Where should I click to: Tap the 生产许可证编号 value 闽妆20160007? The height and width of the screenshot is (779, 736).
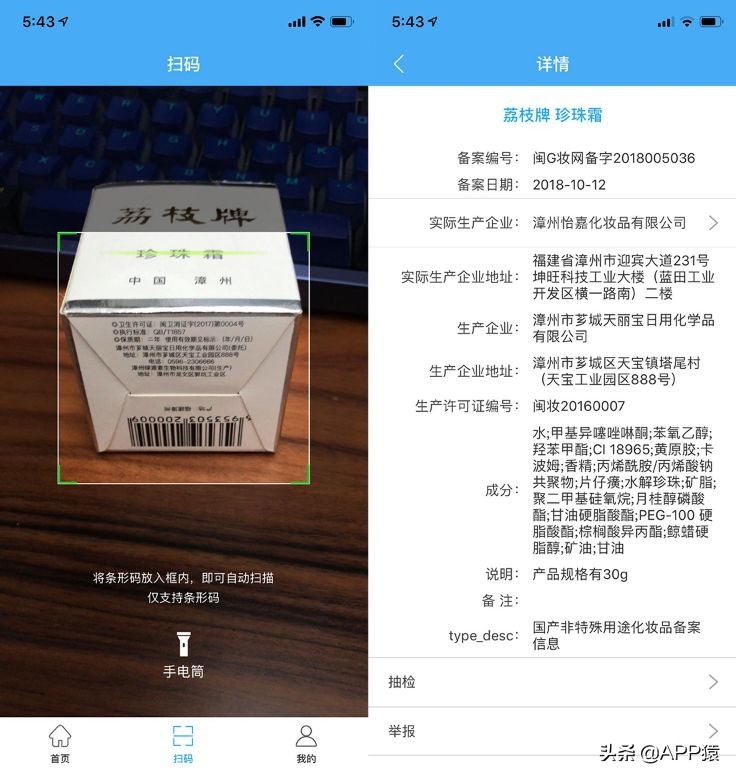click(575, 405)
